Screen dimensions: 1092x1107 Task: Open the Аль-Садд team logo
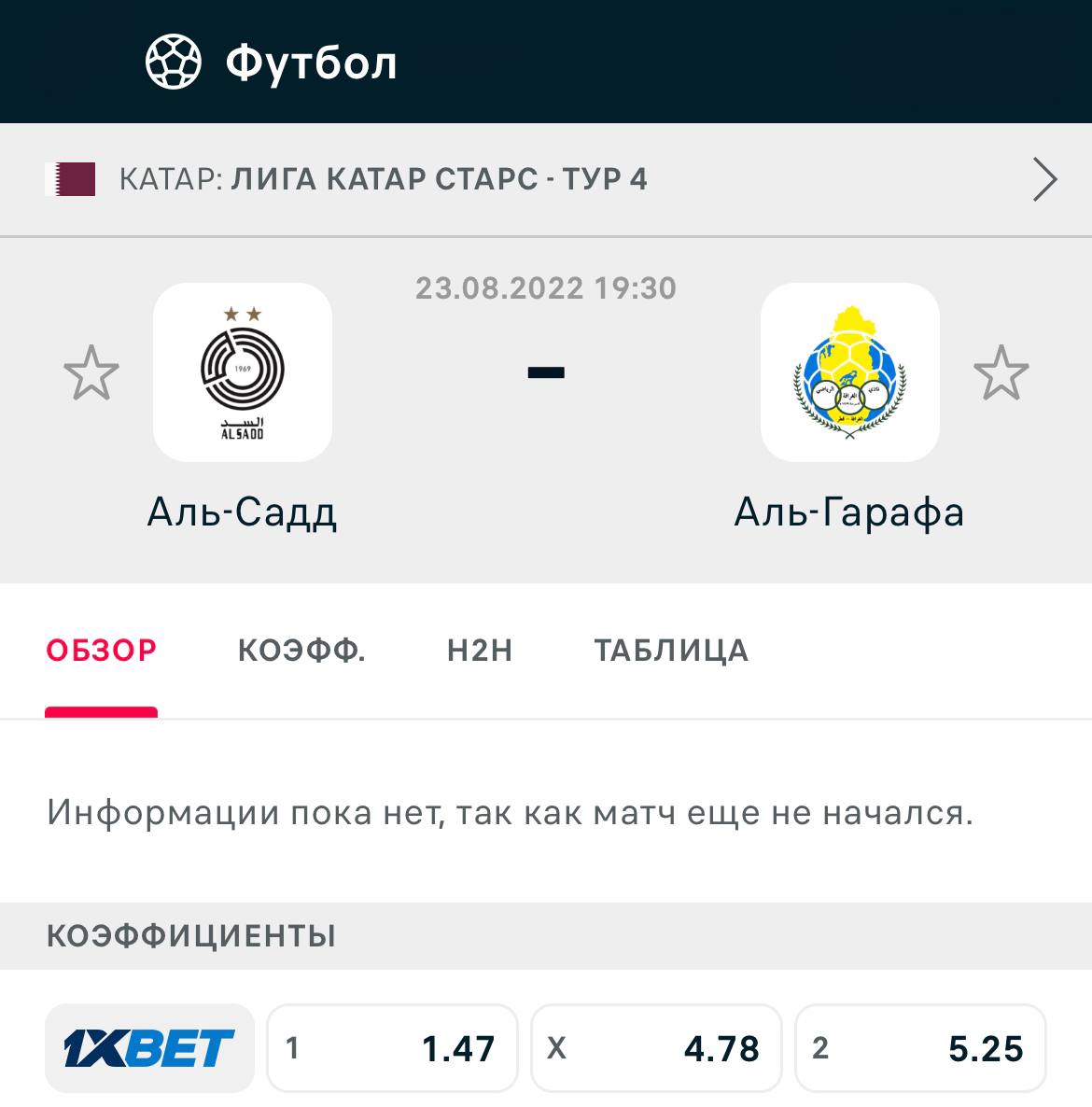(x=243, y=372)
